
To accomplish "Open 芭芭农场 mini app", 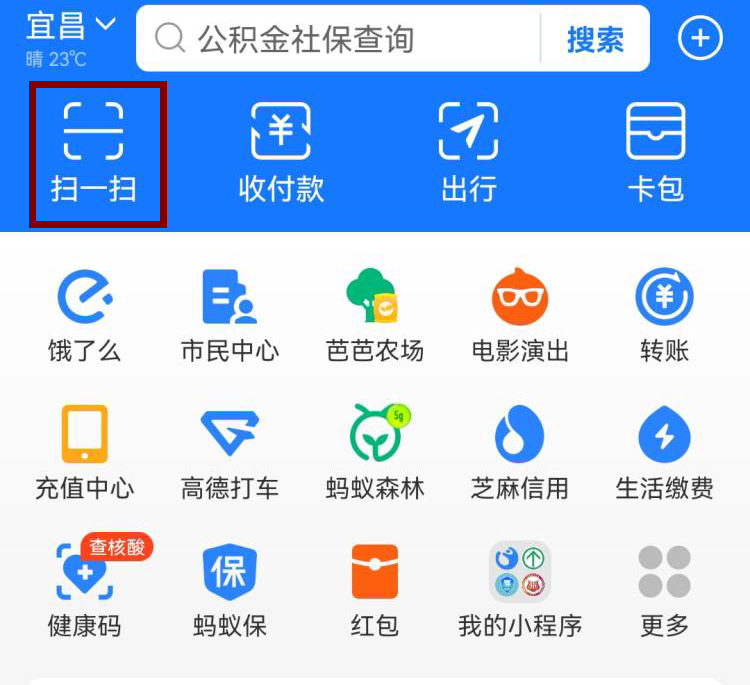I will tap(375, 315).
